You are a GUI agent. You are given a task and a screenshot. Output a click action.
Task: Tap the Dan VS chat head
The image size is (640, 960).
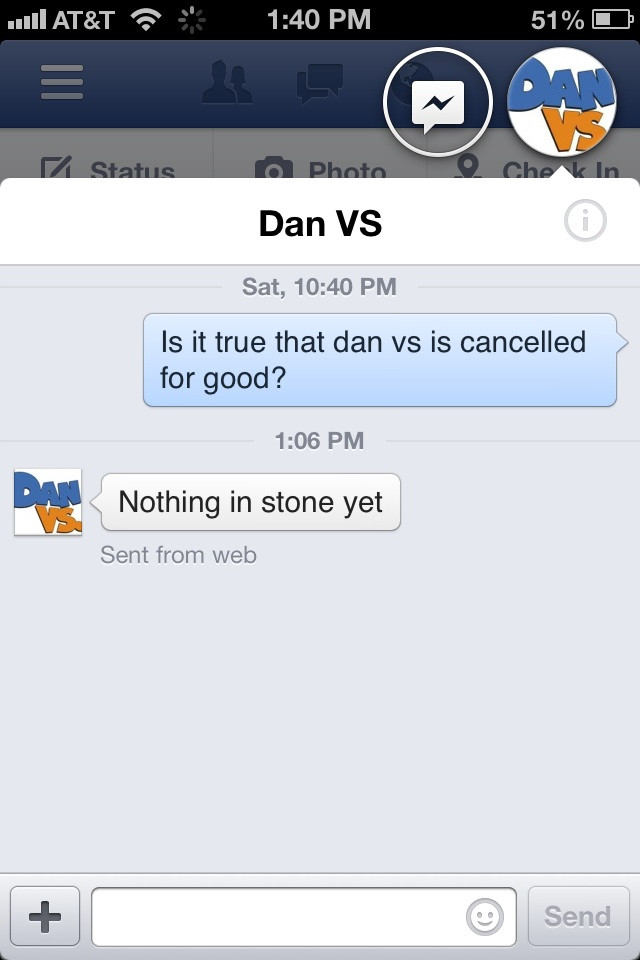[x=561, y=103]
